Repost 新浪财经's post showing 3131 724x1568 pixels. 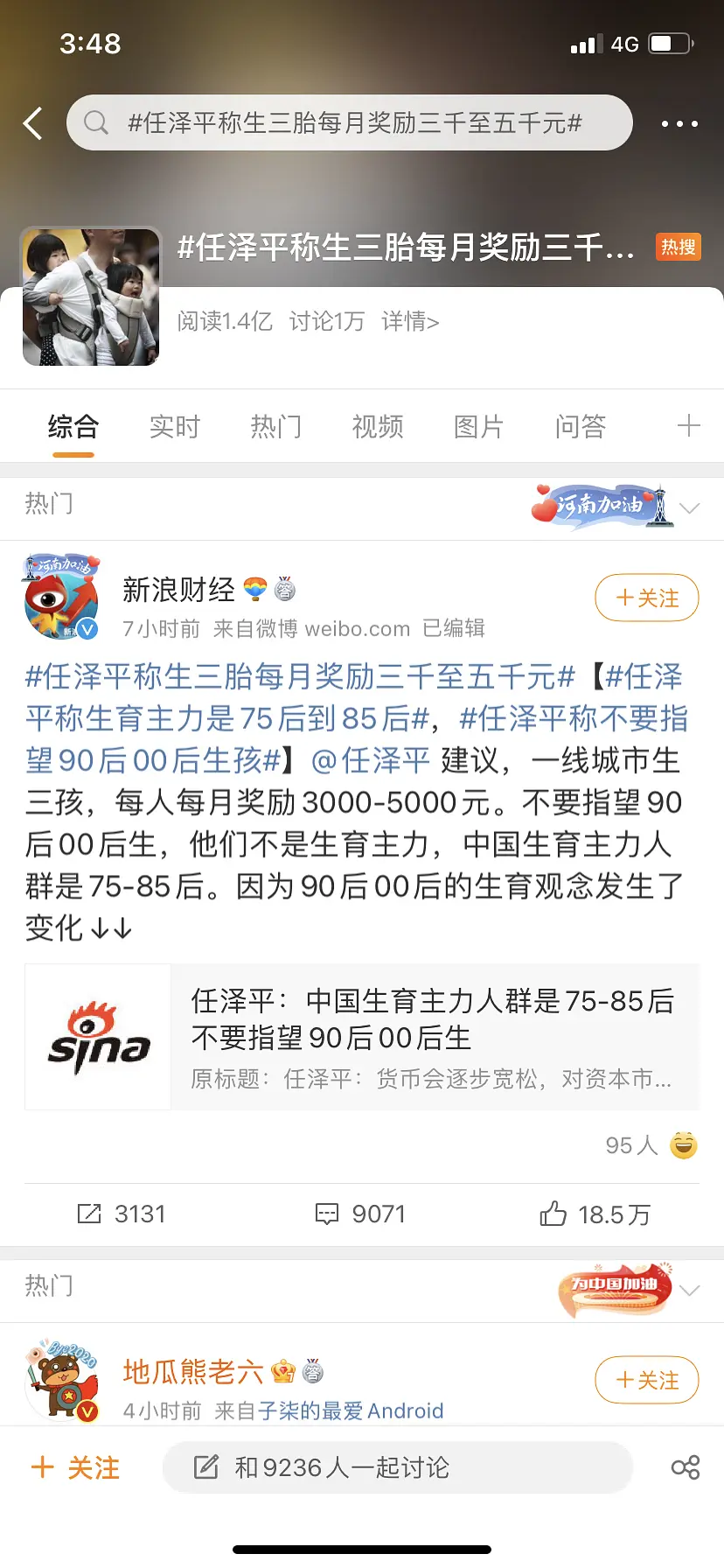tap(121, 1214)
